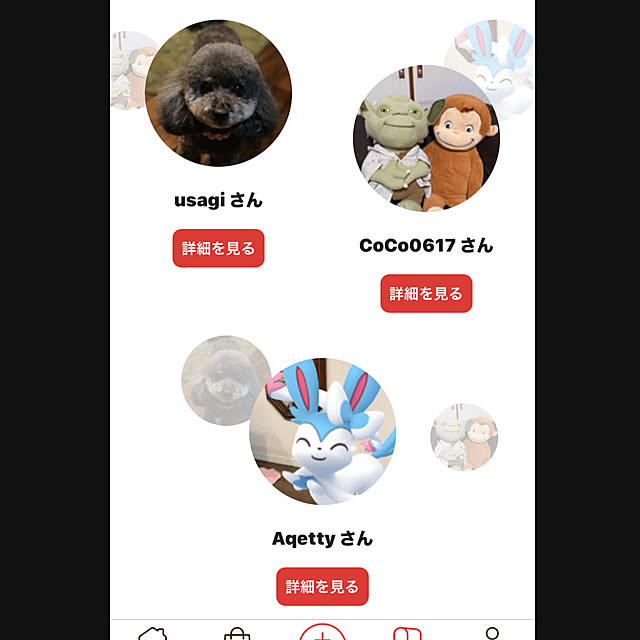Screen dimensions: 640x640
Task: Go to the home tab
Action: coord(153,633)
